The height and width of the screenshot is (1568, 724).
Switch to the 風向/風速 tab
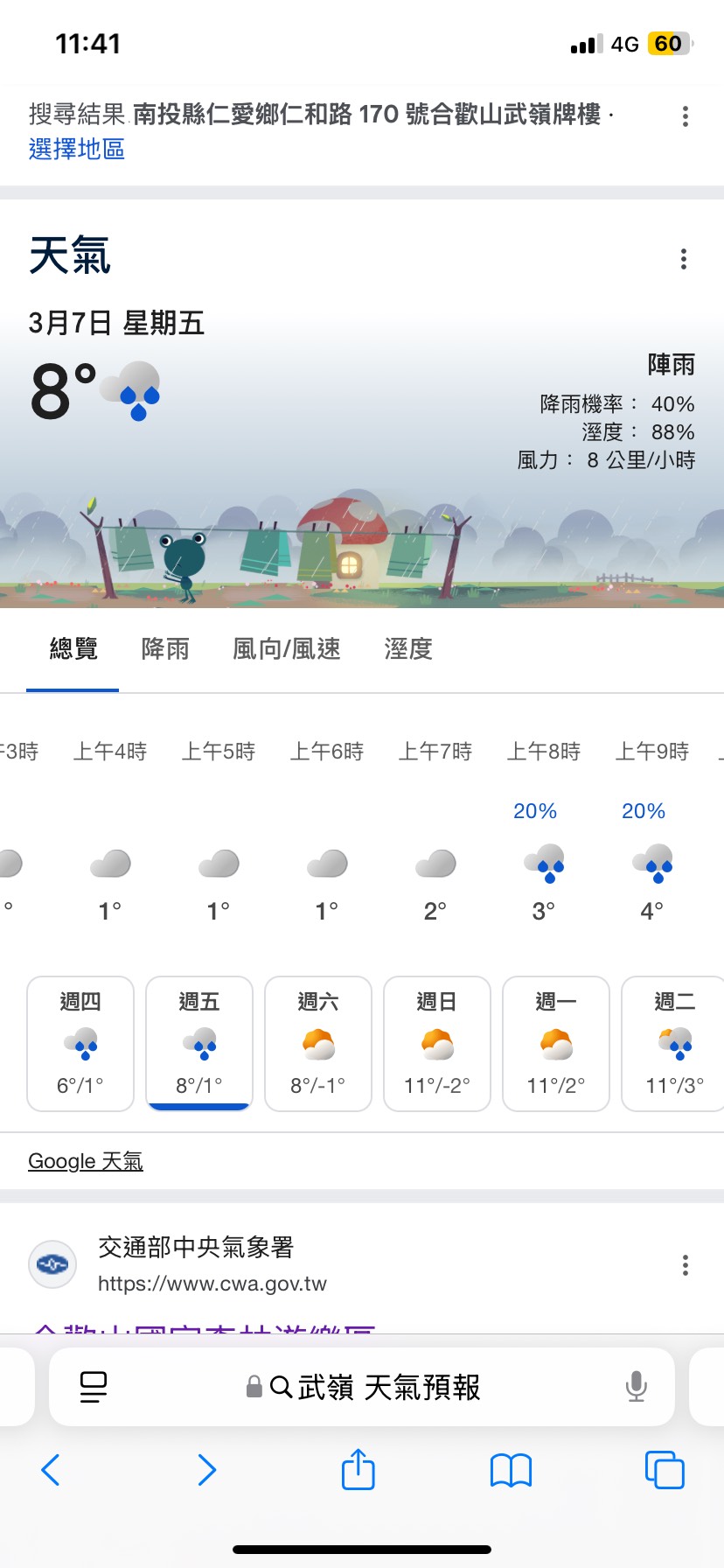[286, 649]
